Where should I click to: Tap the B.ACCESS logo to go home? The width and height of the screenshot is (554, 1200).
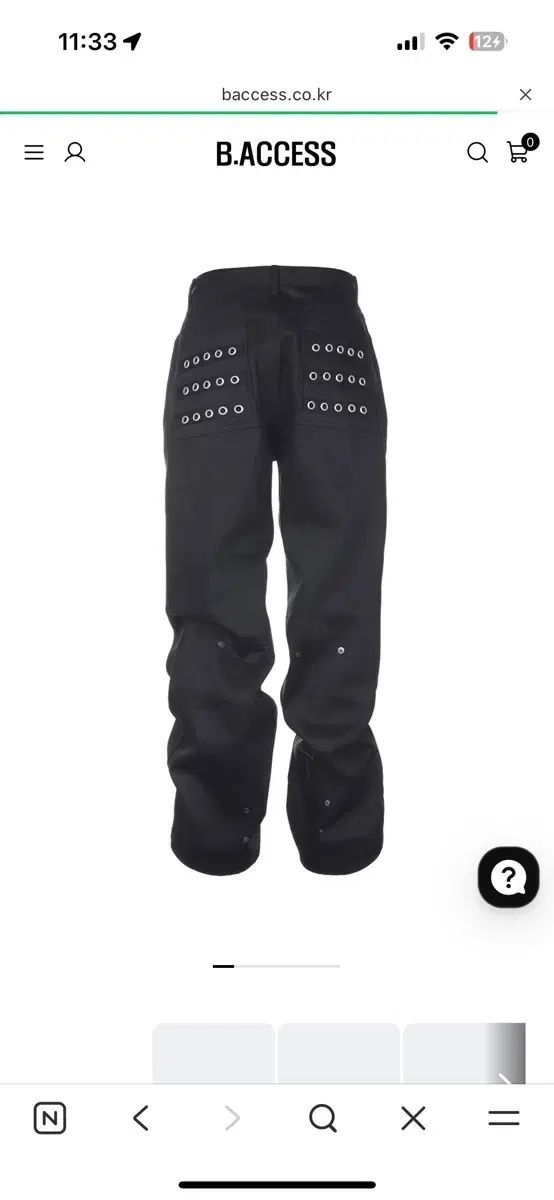[276, 153]
